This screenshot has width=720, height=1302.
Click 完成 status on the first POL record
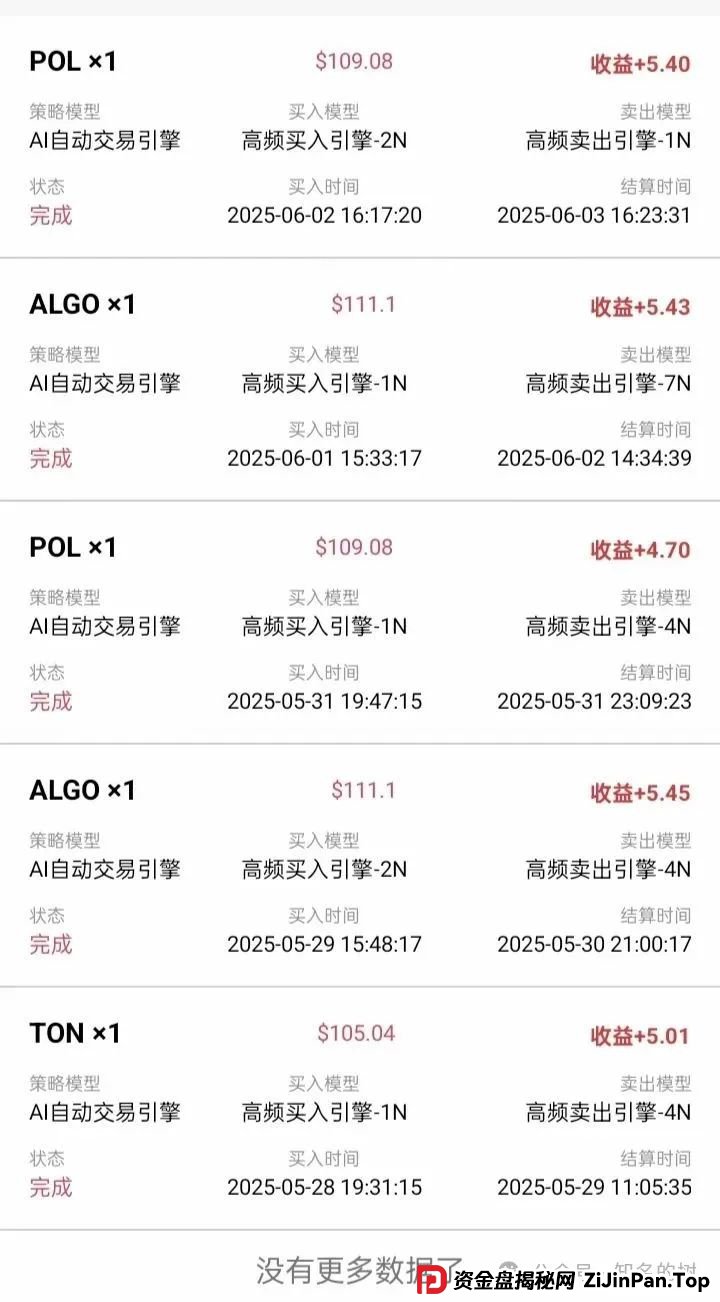(x=50, y=215)
